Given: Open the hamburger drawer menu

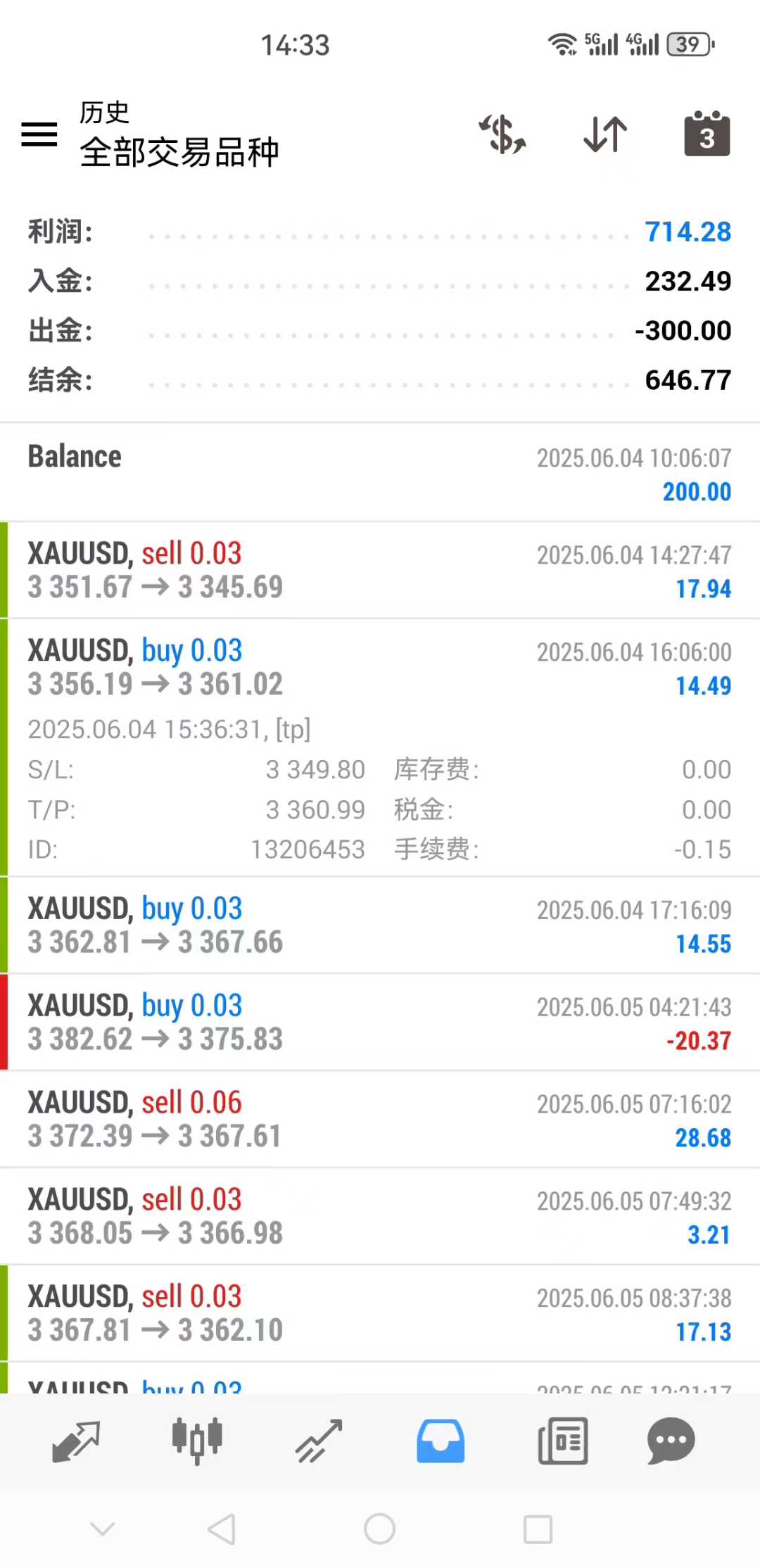Looking at the screenshot, I should [x=39, y=134].
